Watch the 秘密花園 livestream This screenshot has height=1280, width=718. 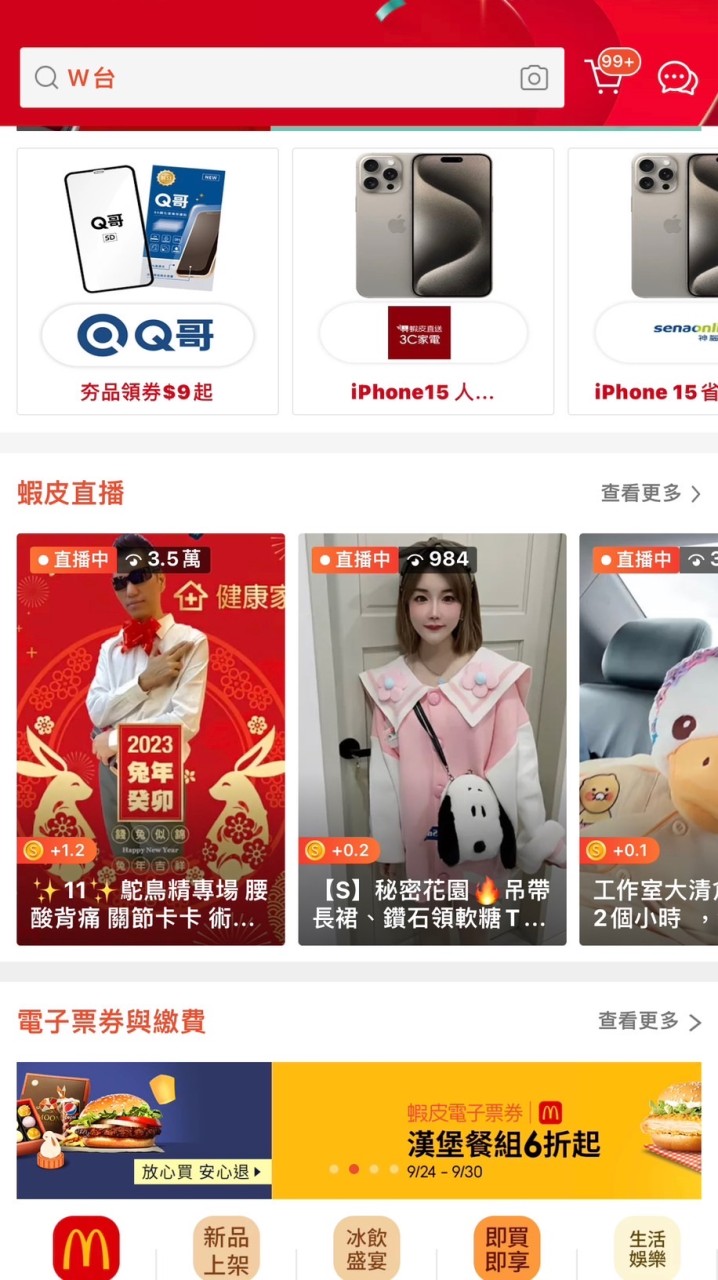[x=432, y=740]
